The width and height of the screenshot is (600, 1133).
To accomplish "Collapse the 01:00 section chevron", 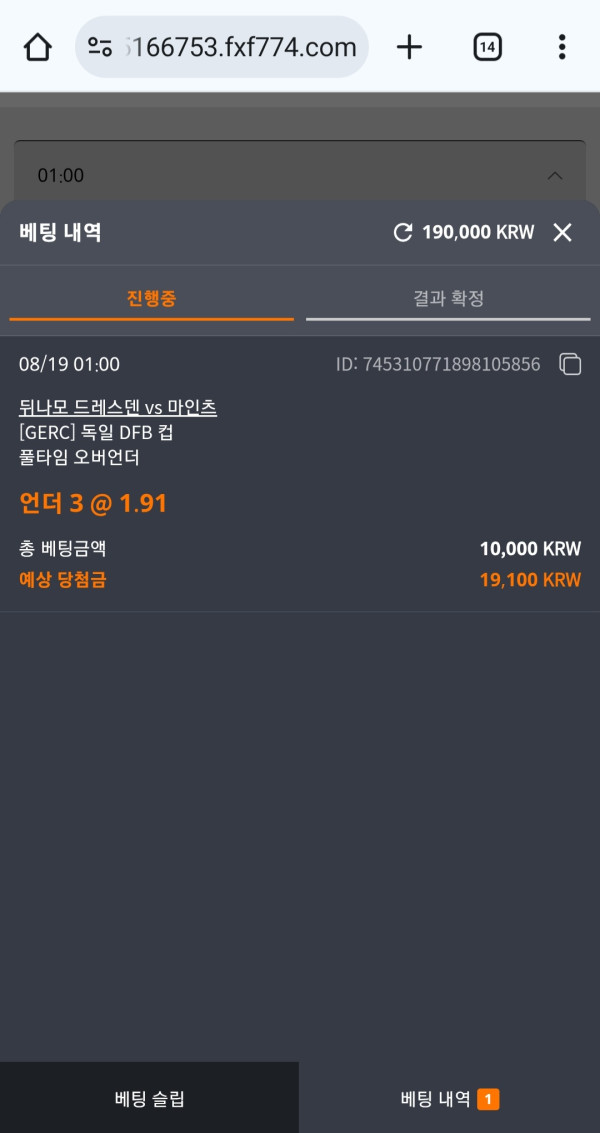I will click(x=554, y=176).
